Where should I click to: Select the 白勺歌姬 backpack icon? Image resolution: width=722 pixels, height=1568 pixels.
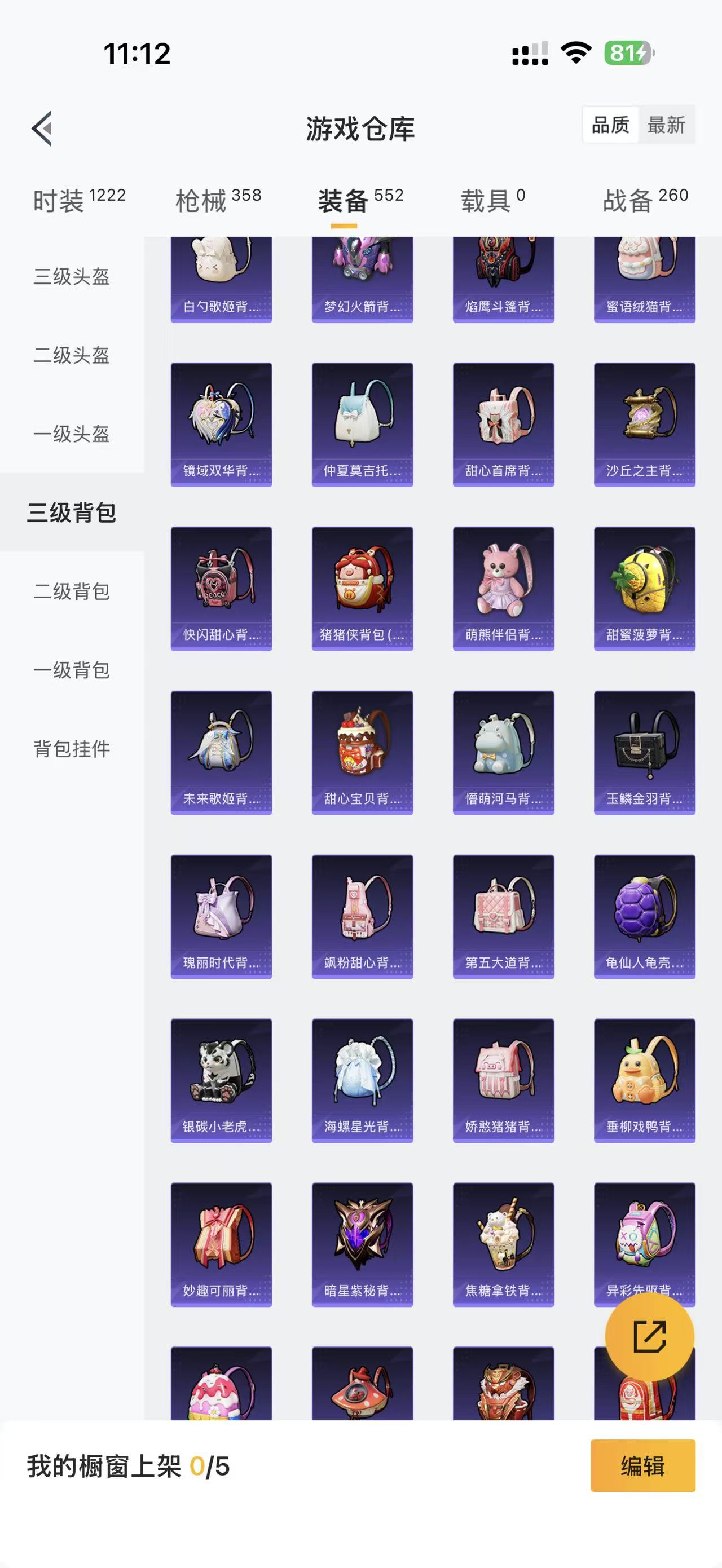221,274
